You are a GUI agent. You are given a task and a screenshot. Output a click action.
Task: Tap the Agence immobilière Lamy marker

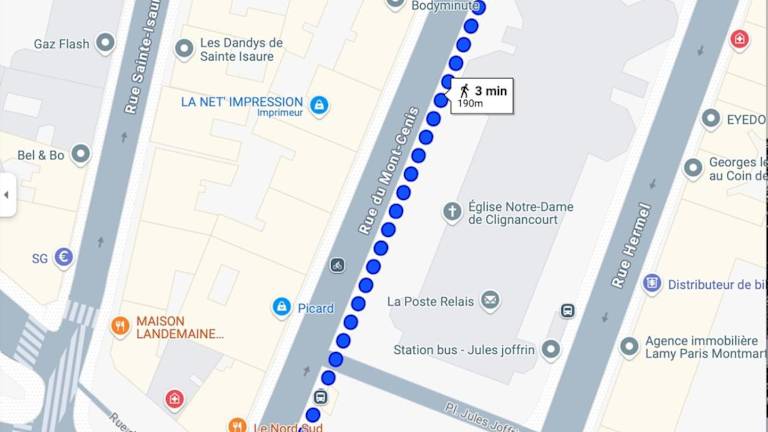[x=629, y=347]
